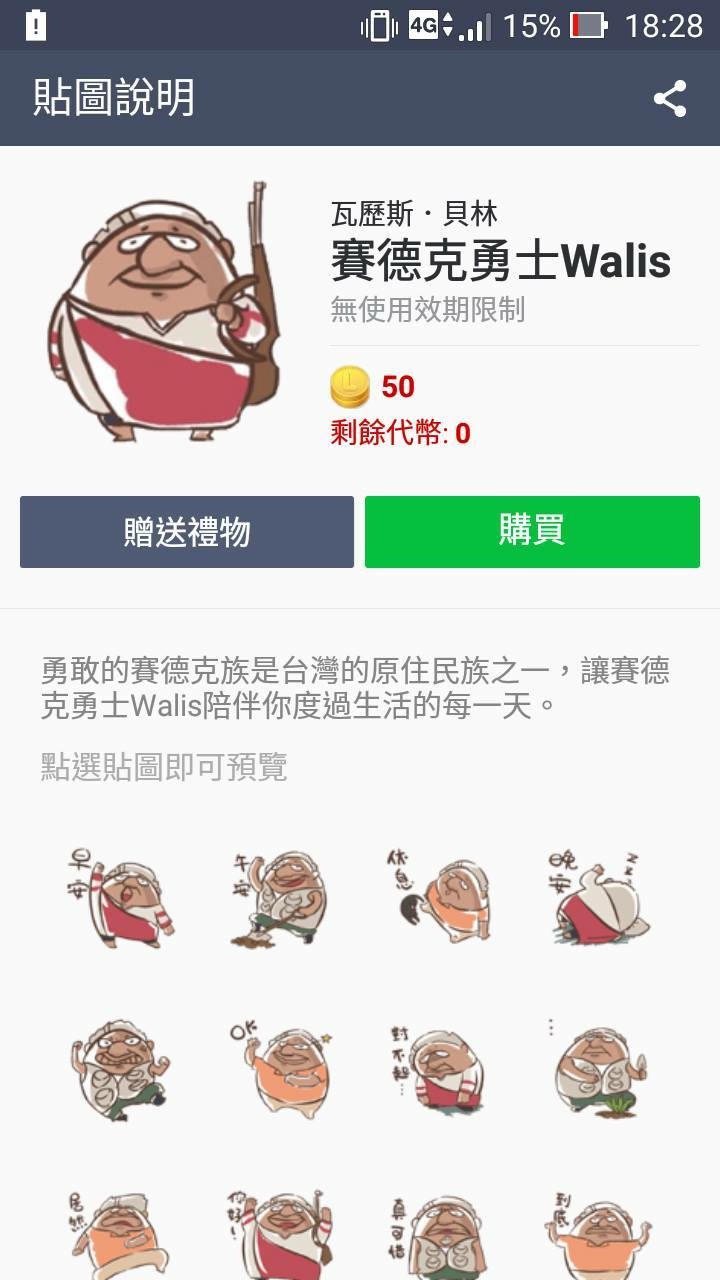Share this sticker set
This screenshot has height=1280, width=720.
[669, 98]
